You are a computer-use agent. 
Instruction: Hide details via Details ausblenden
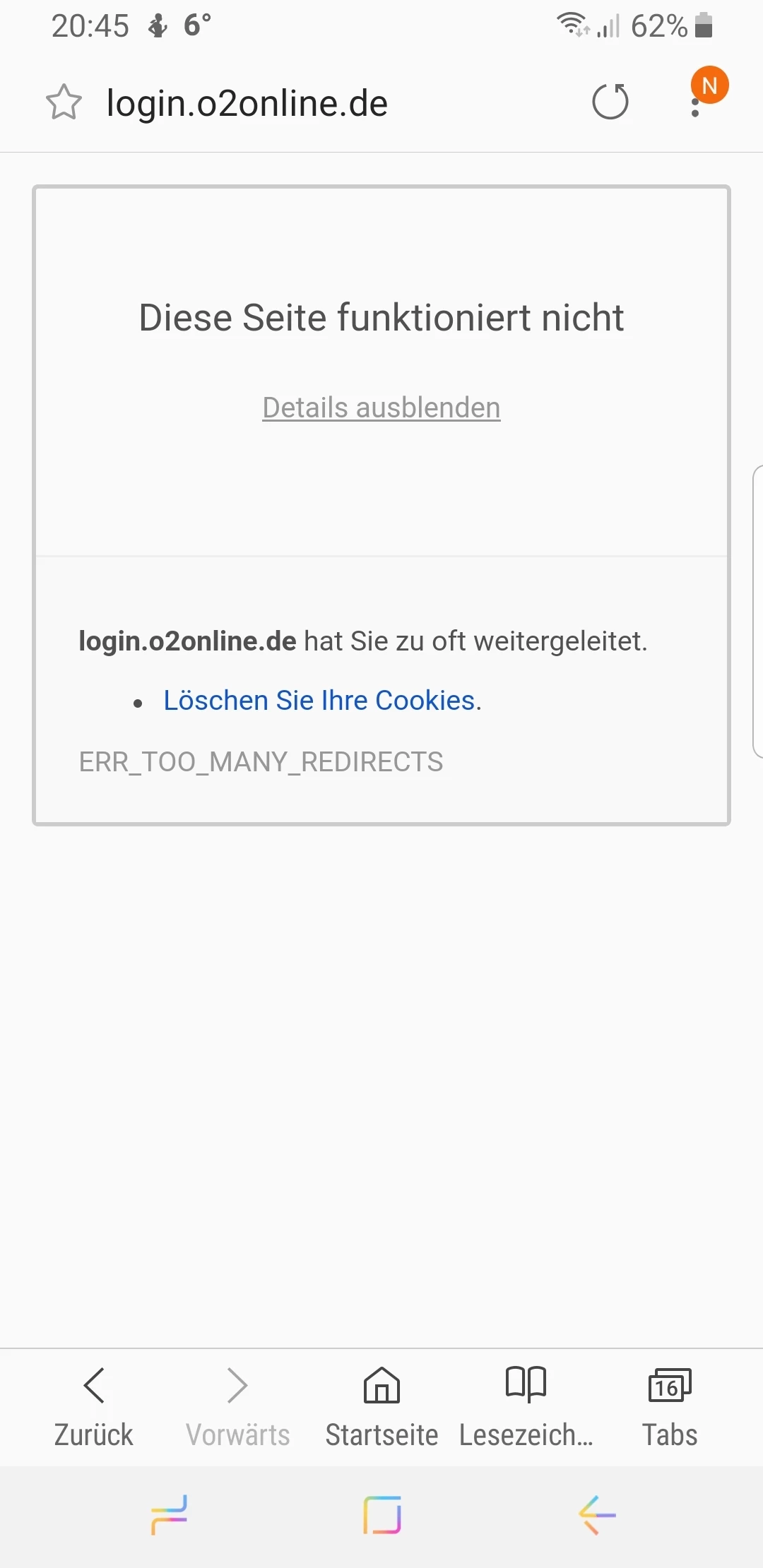point(381,408)
